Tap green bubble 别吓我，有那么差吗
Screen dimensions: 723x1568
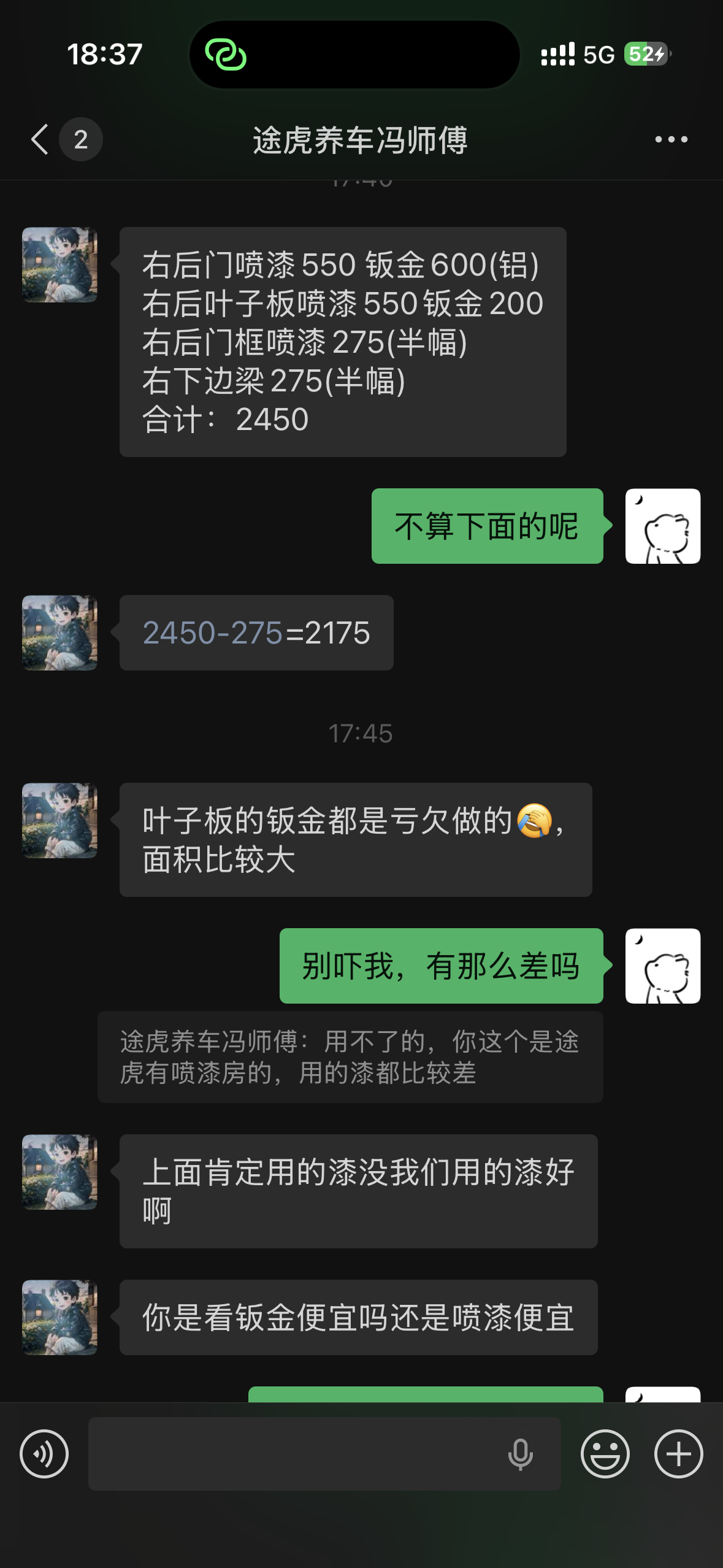440,965
